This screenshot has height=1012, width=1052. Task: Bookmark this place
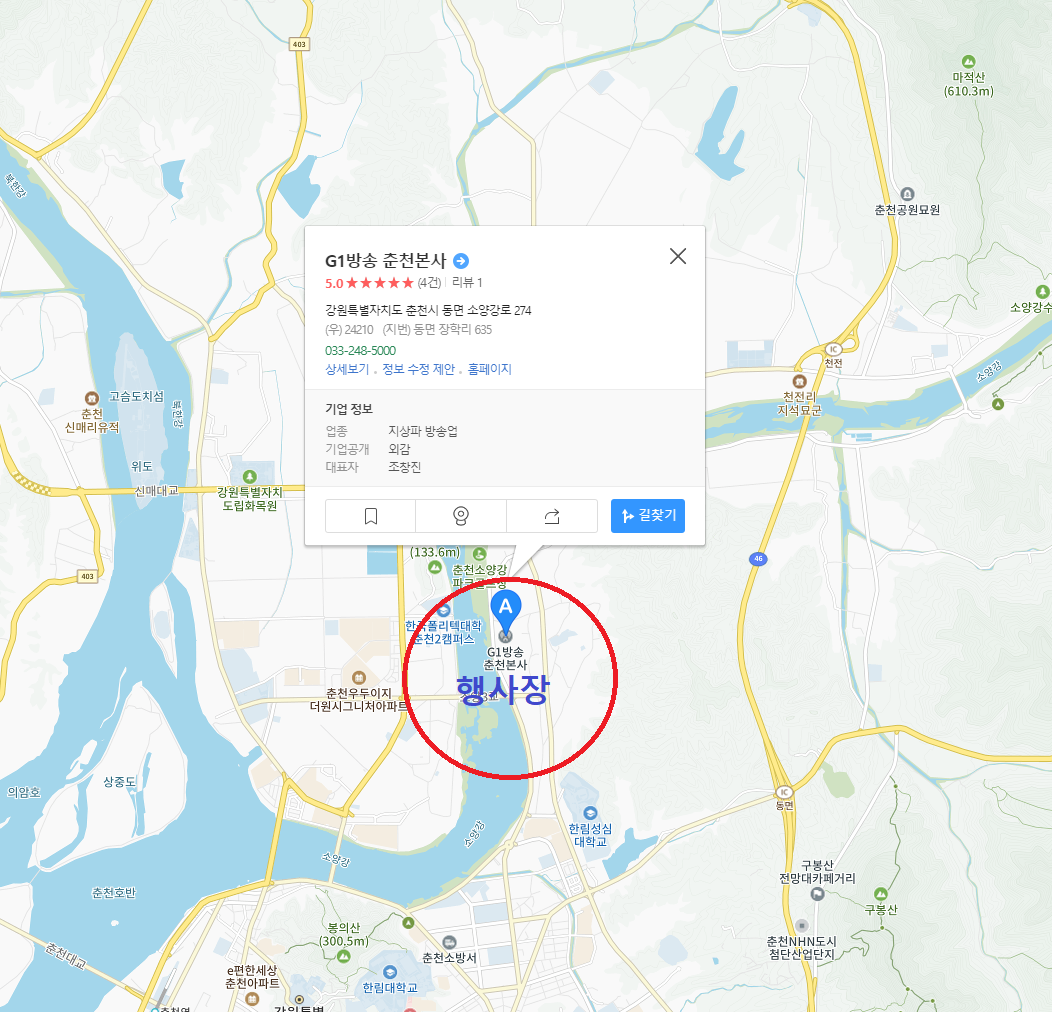click(370, 516)
